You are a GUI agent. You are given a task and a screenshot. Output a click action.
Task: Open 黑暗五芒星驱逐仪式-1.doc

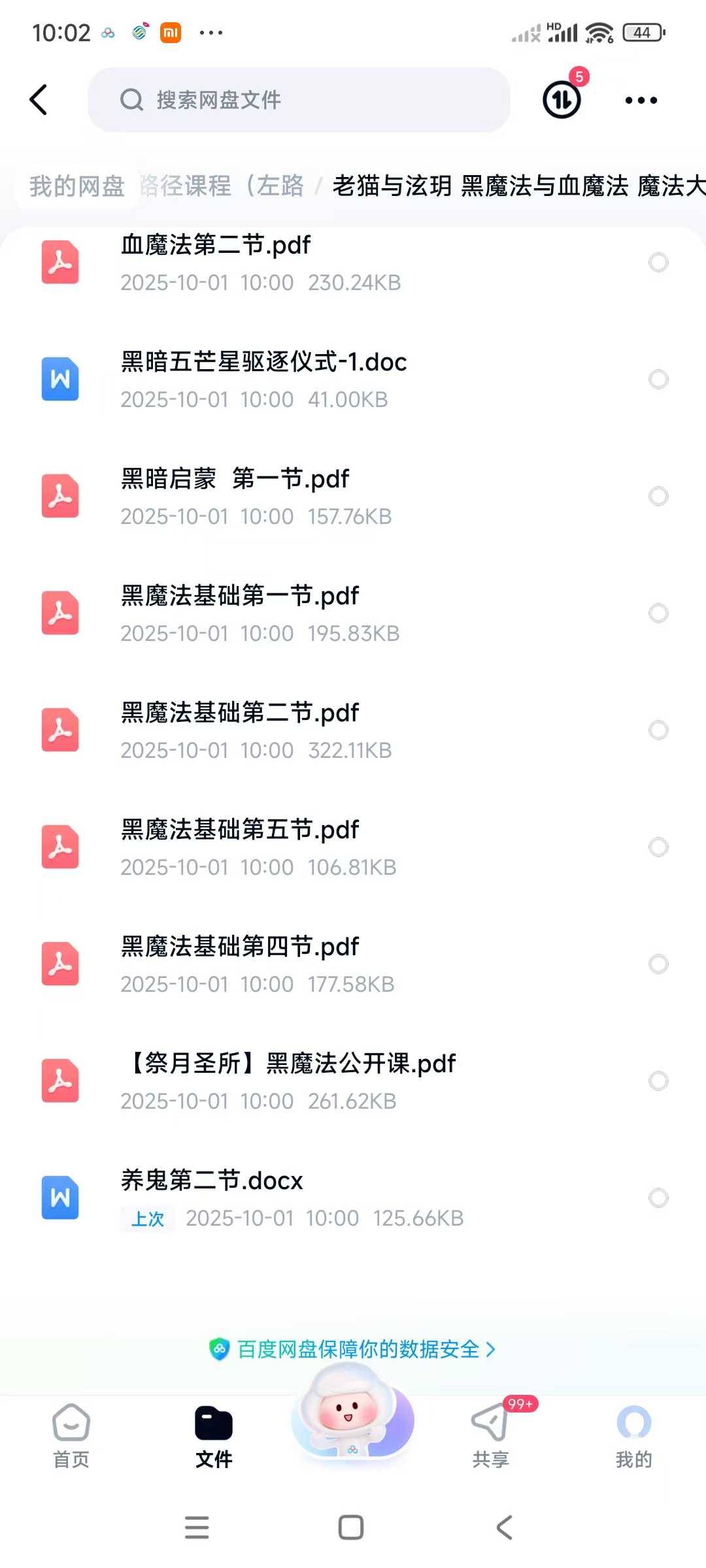pos(263,362)
